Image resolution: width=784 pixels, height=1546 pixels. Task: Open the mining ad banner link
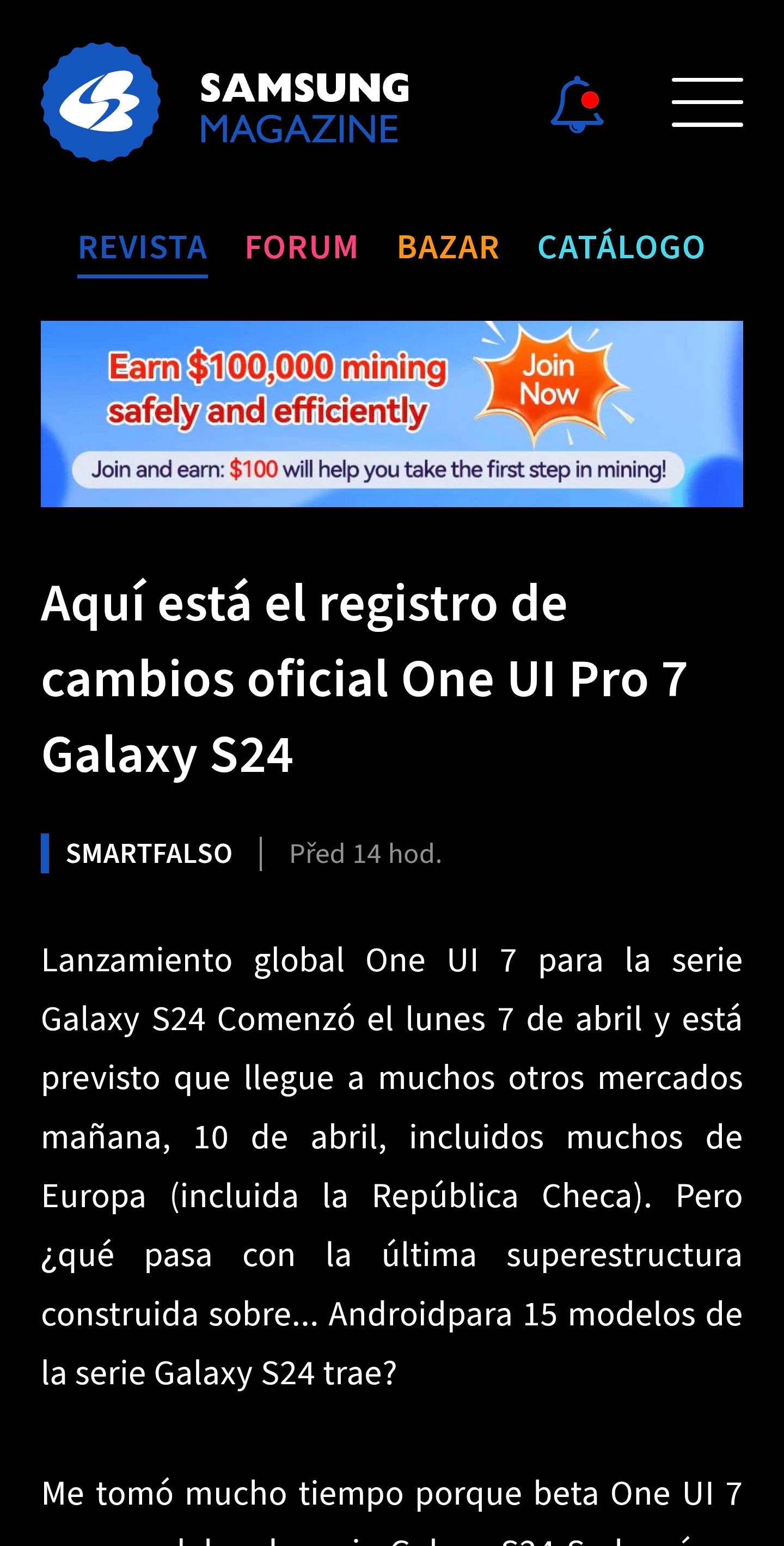pyautogui.click(x=391, y=414)
